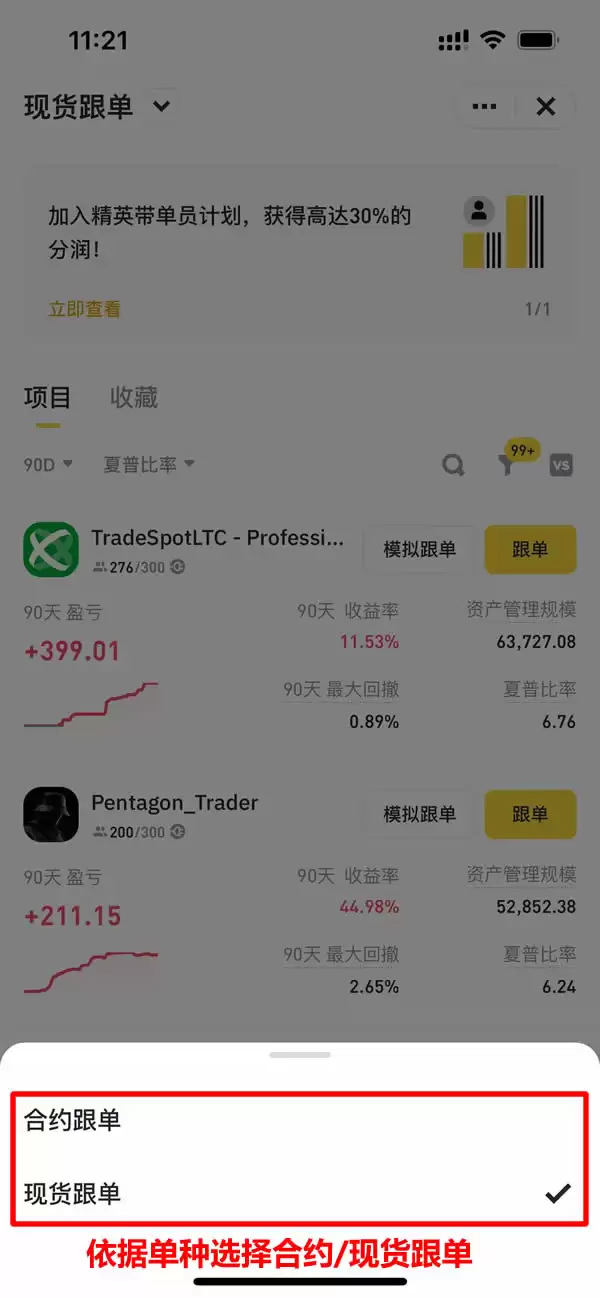Open the VS compare icon
Viewport: 600px width, 1298px height.
[561, 465]
